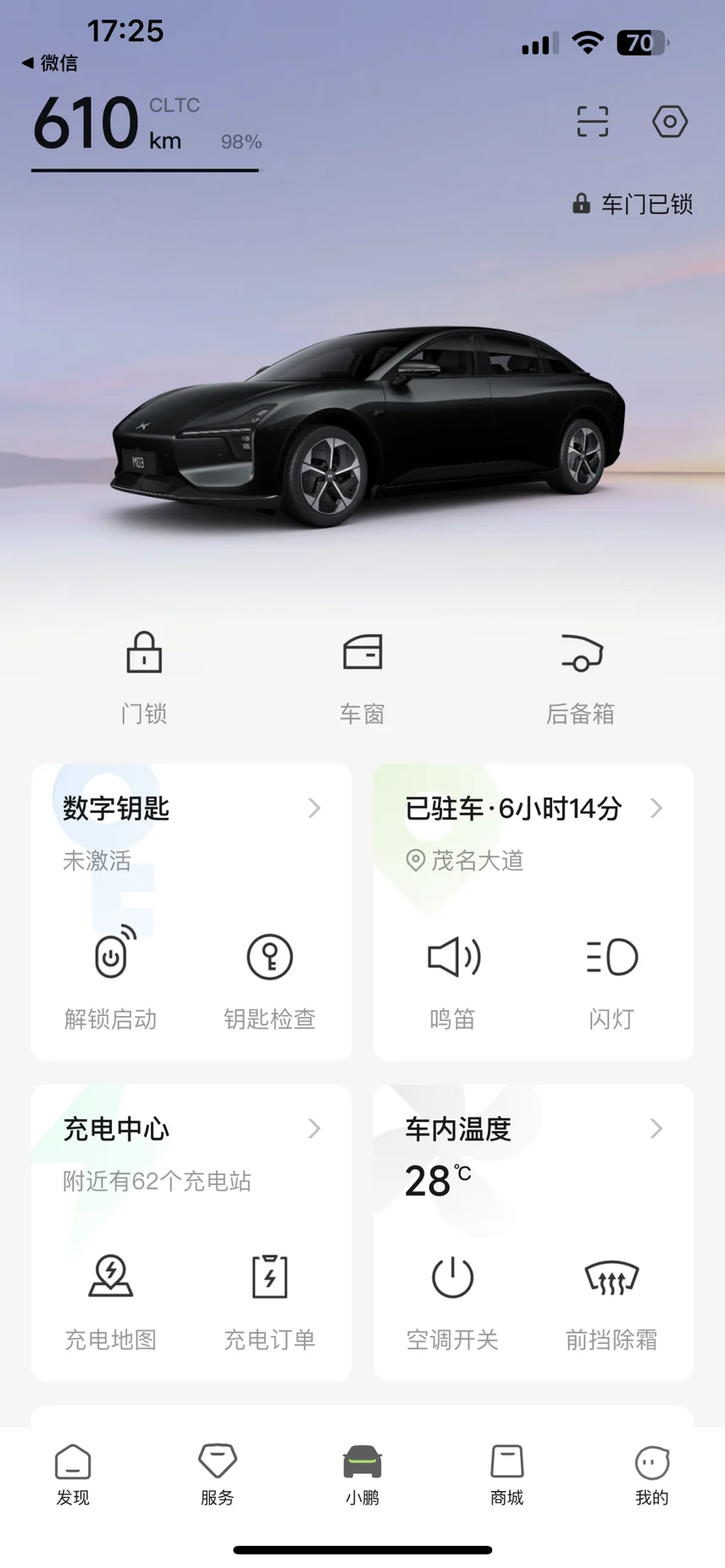
Task: Open the scan code icon
Action: tap(592, 122)
